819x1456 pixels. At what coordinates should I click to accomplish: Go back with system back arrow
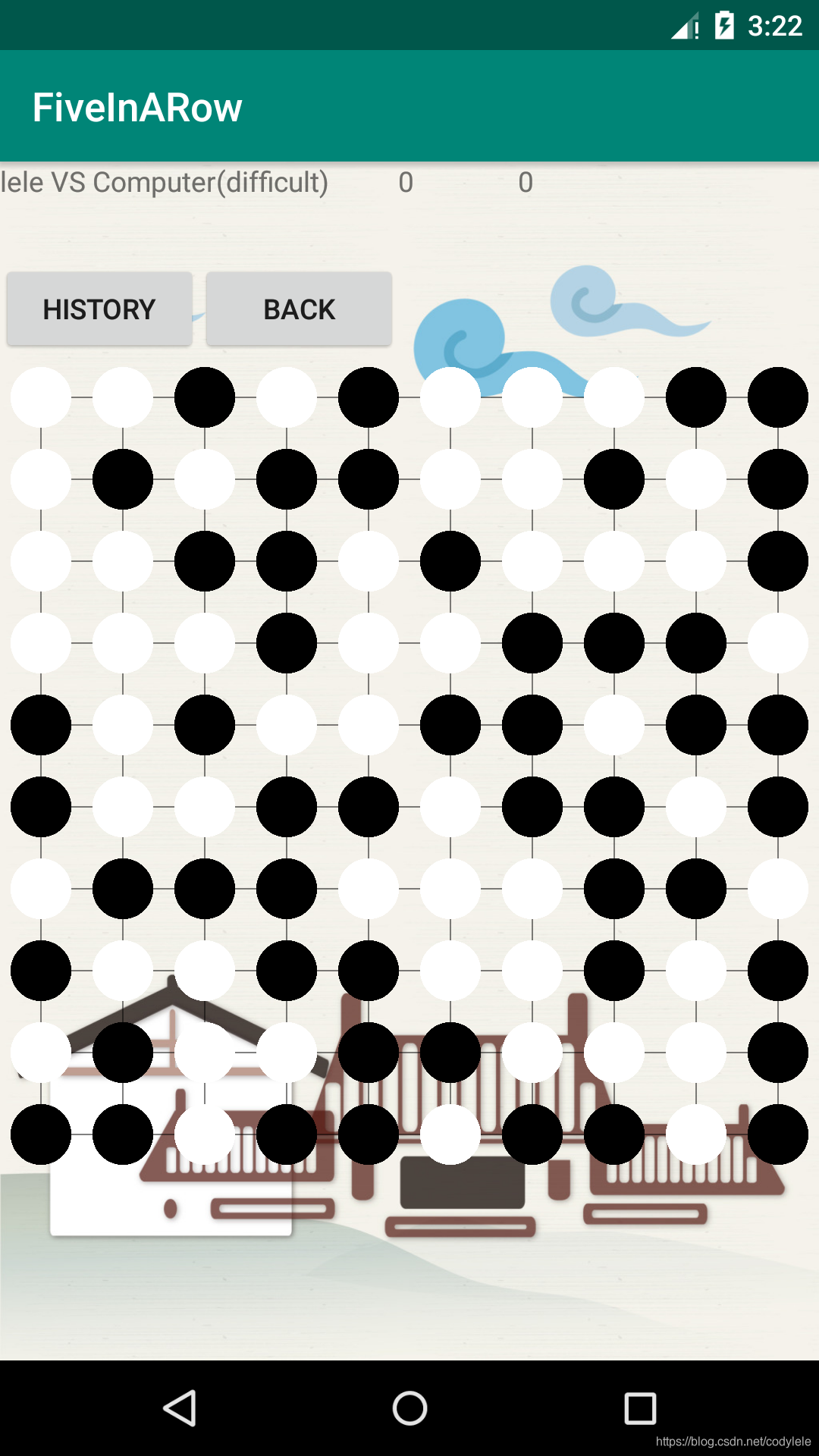pyautogui.click(x=180, y=1408)
